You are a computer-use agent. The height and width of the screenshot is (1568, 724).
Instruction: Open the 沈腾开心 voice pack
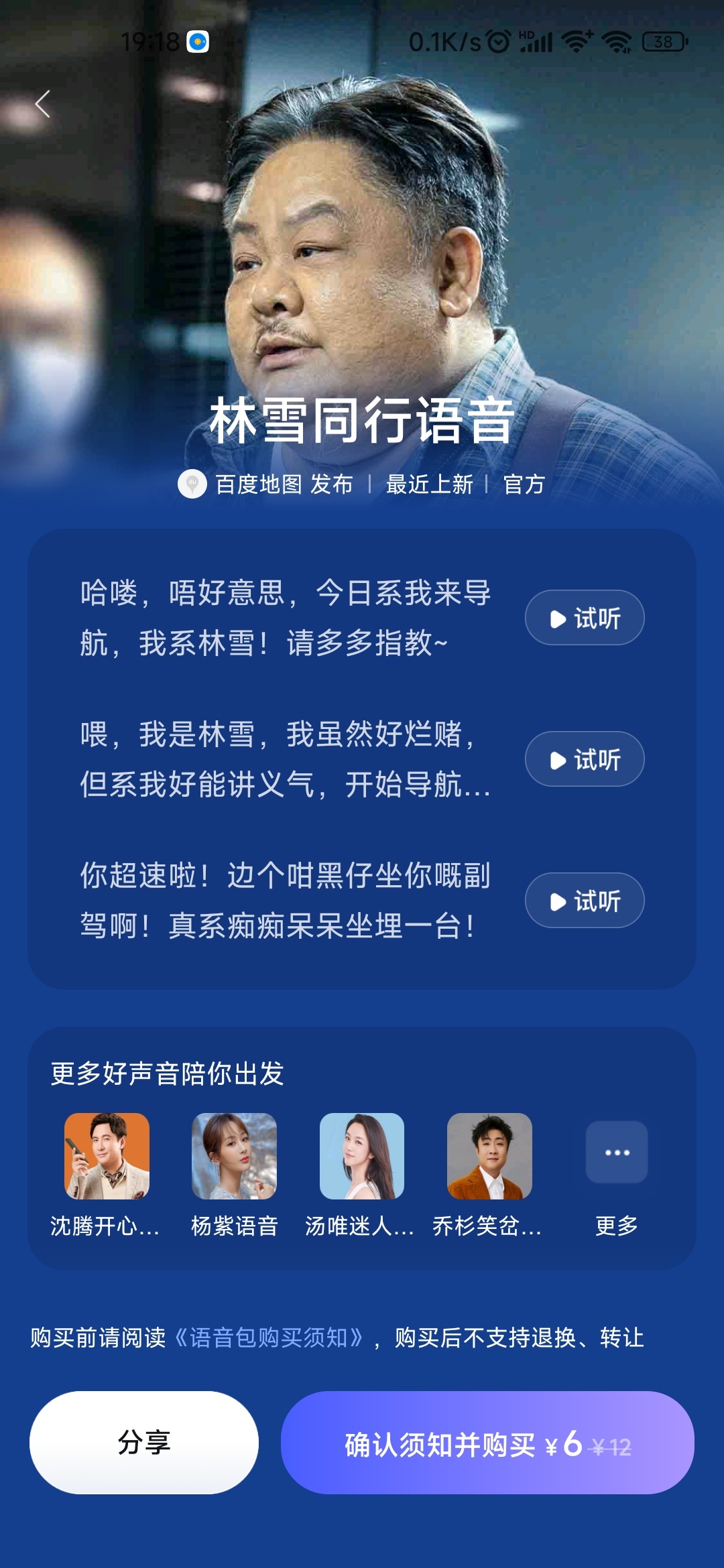pyautogui.click(x=107, y=1156)
